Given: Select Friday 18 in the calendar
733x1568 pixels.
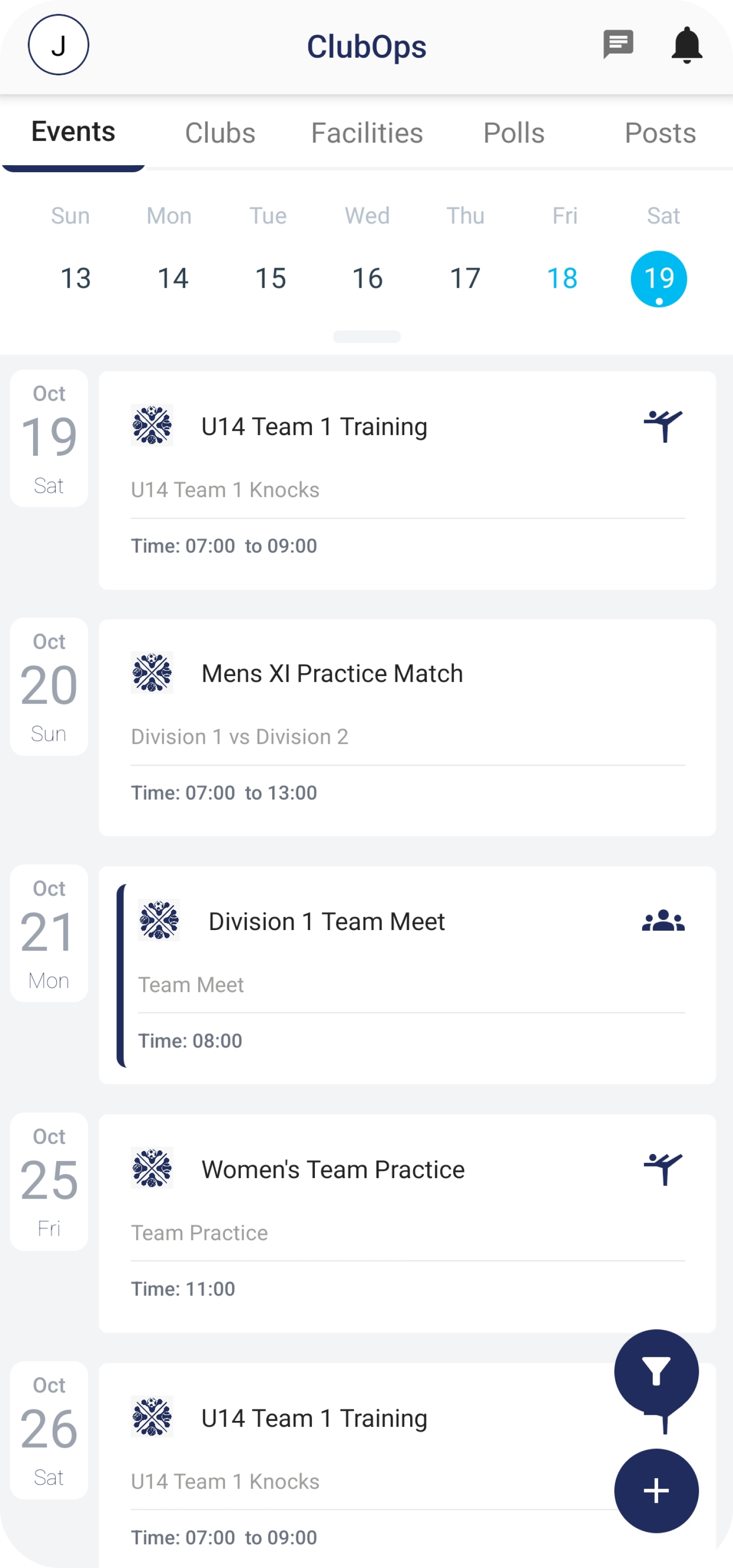Looking at the screenshot, I should [x=562, y=278].
